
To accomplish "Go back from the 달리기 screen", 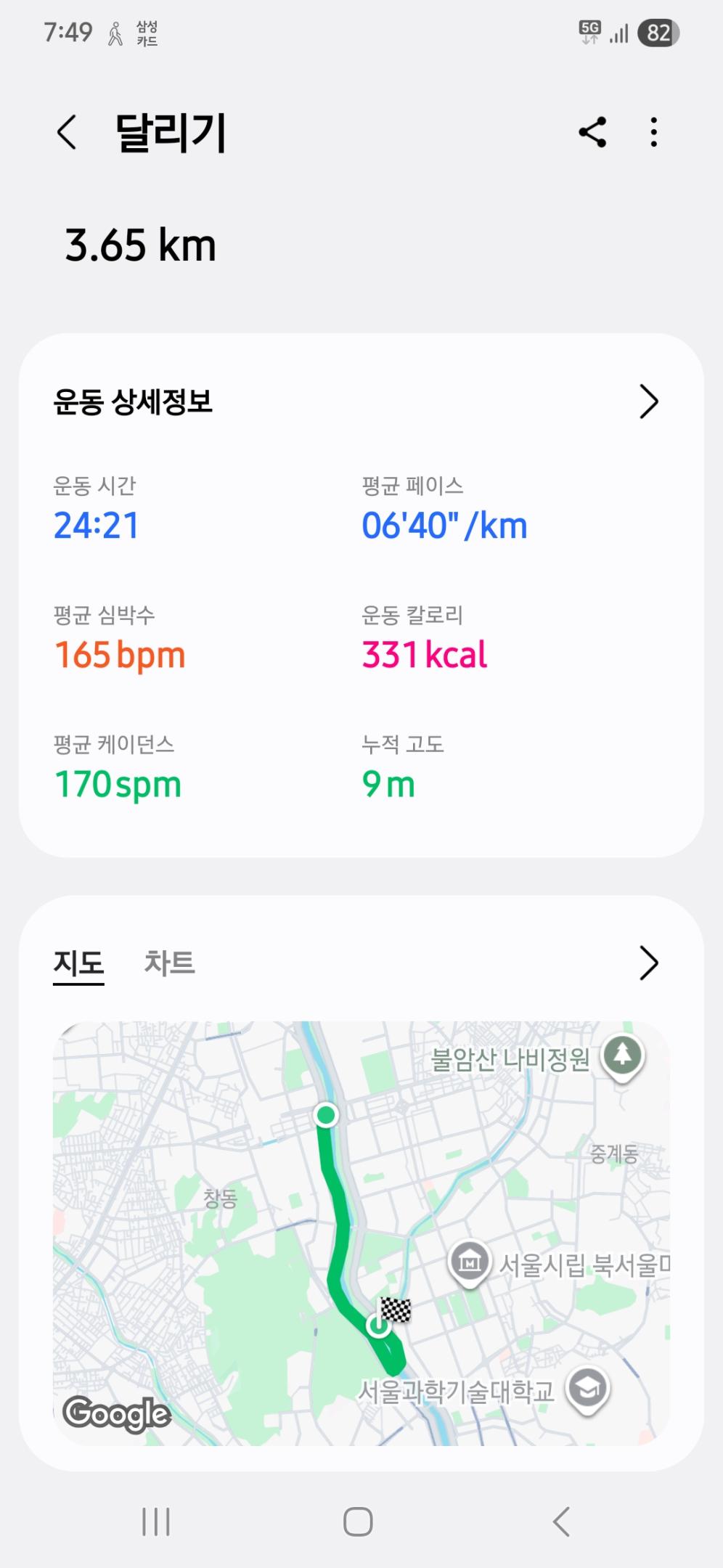I will (67, 133).
